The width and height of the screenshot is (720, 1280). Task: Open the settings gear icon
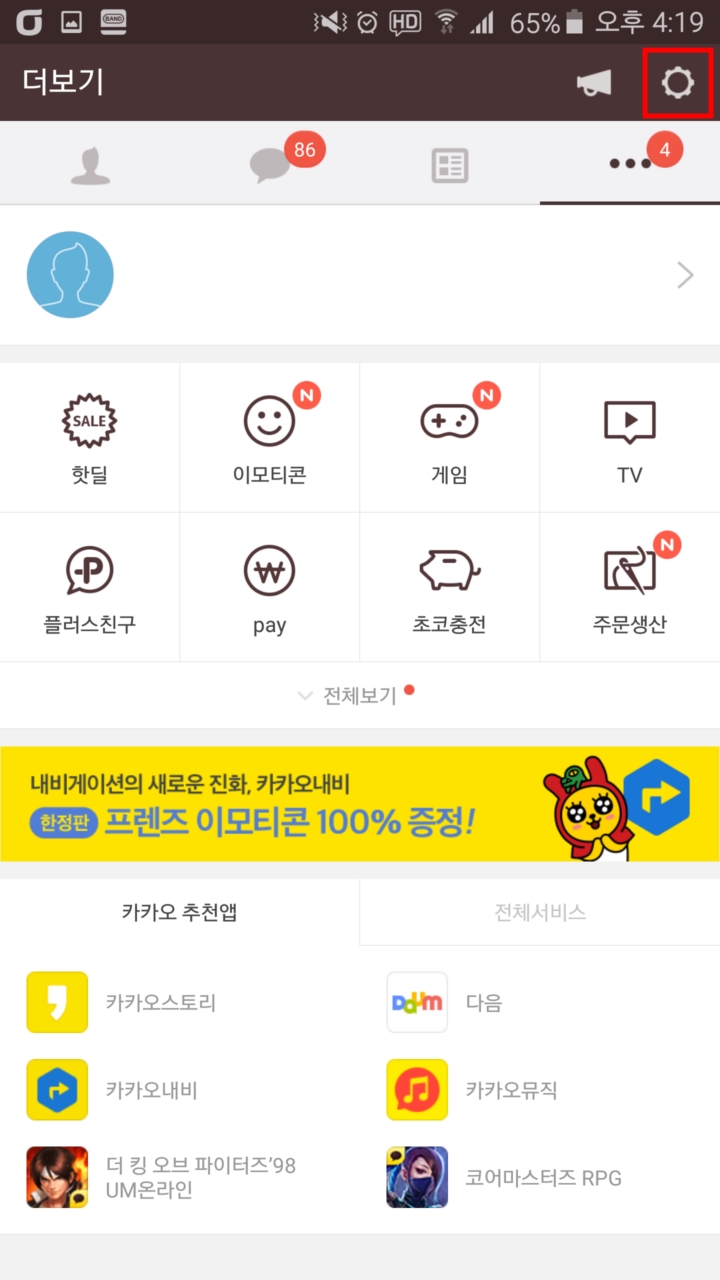pos(678,82)
